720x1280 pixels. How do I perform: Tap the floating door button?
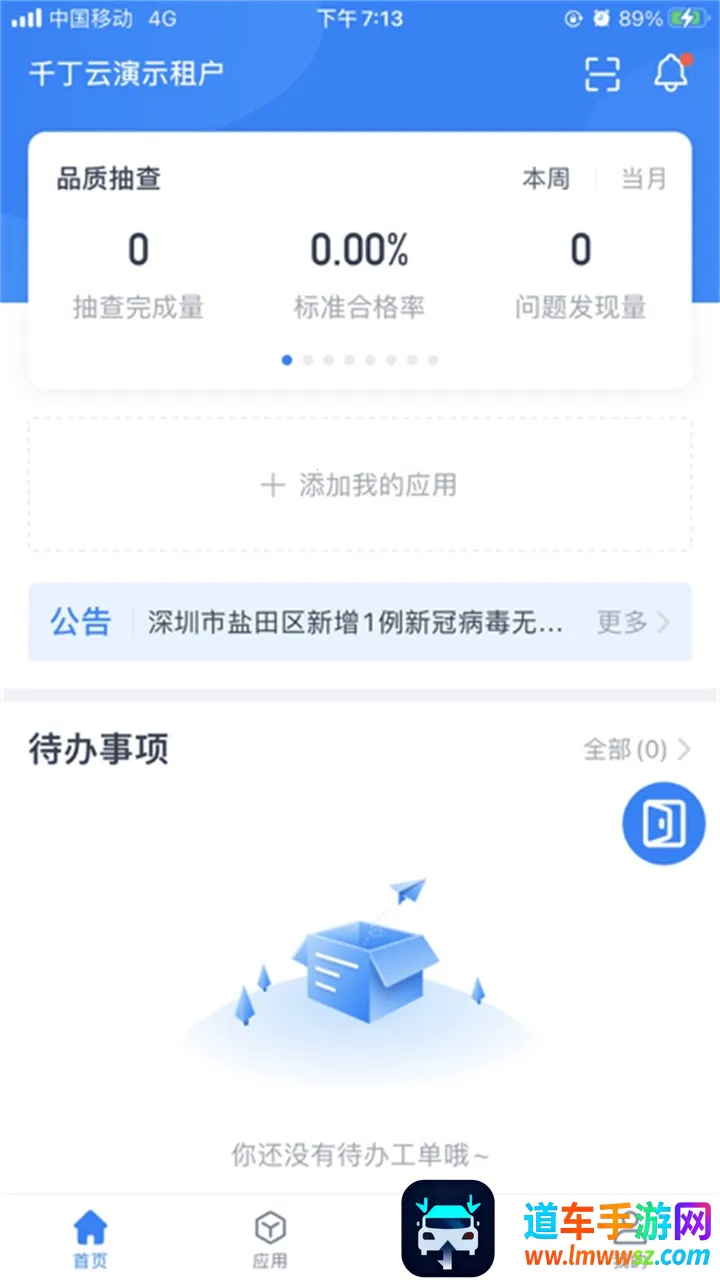tap(663, 824)
